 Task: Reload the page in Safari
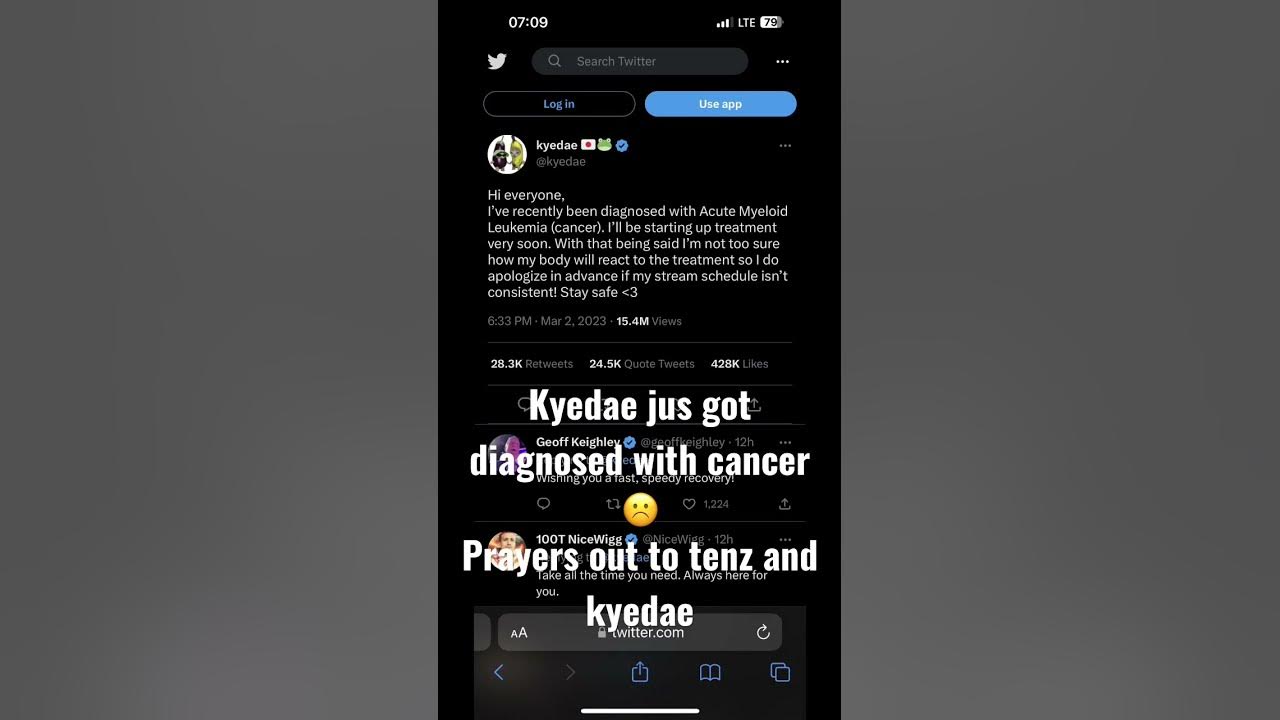pos(763,632)
